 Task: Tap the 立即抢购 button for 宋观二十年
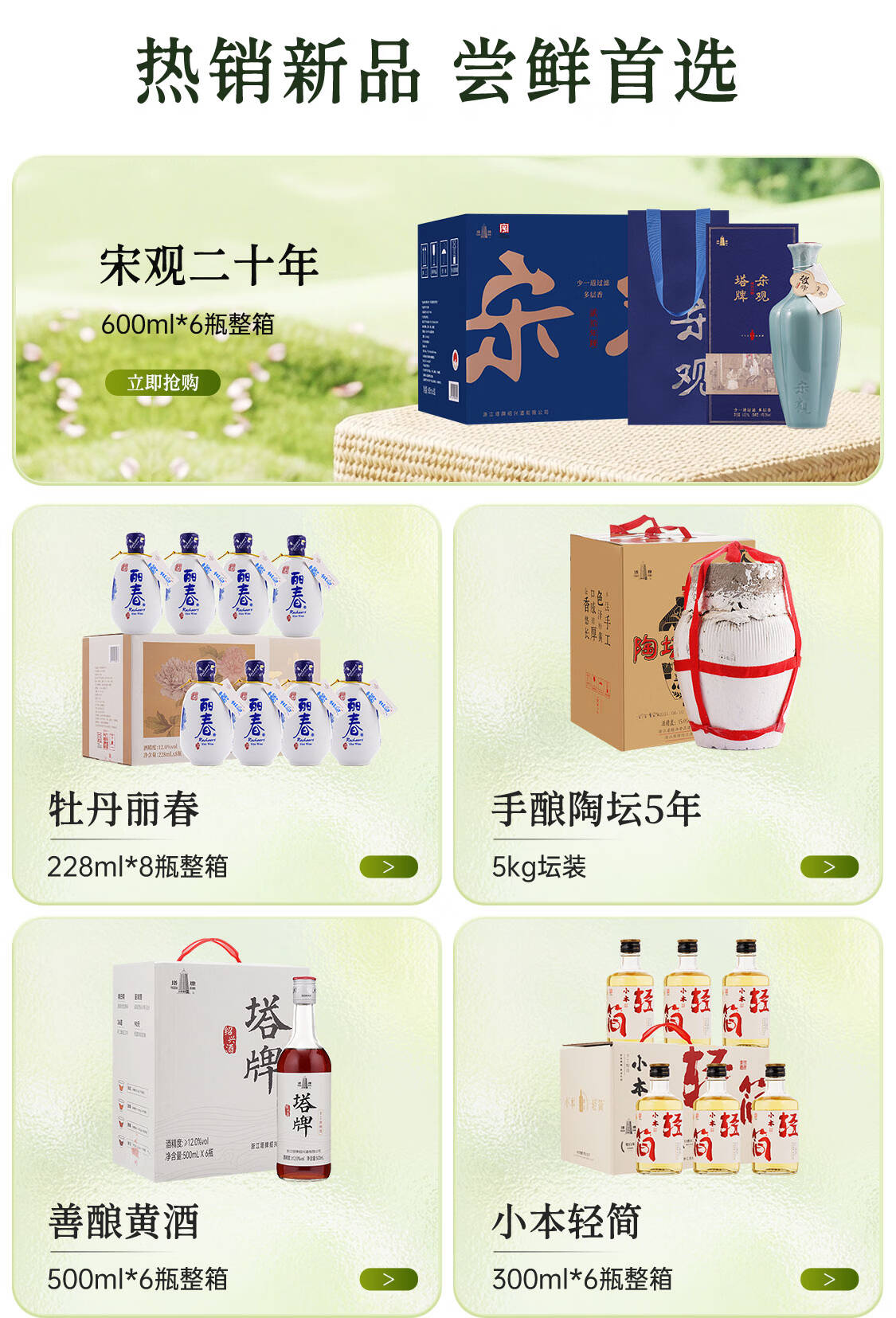click(162, 382)
